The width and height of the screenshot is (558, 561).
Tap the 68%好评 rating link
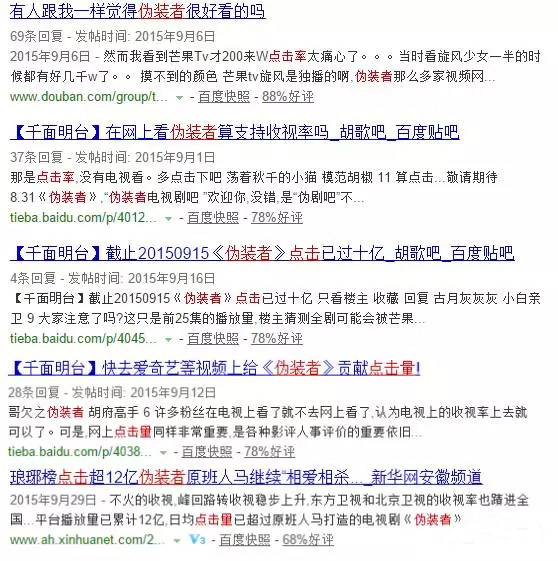click(308, 540)
